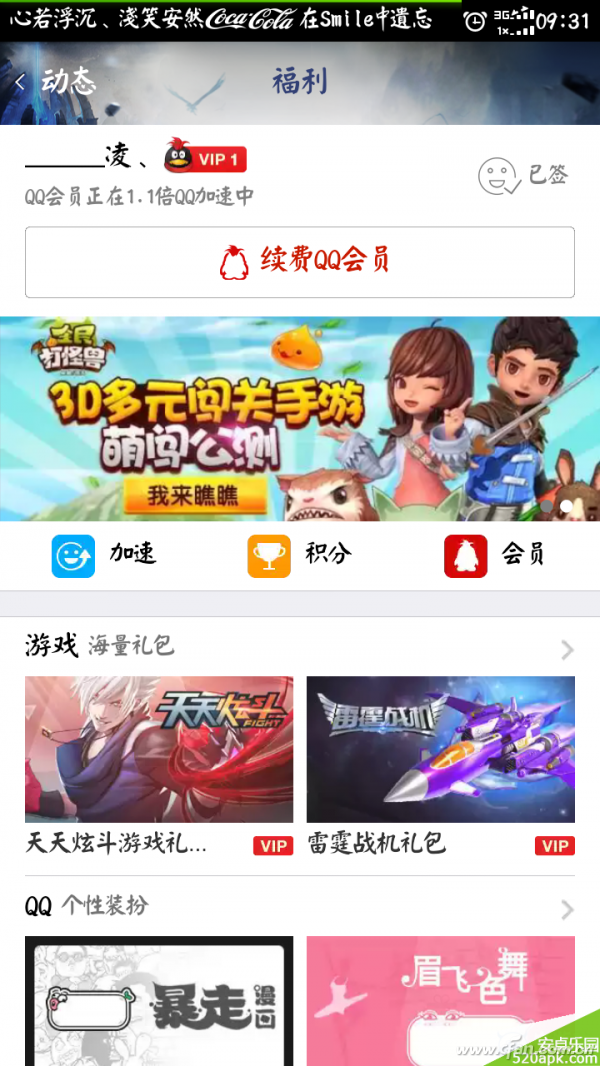600x1066 pixels.
Task: Open 眉飞色舞 theme card
Action: click(440, 1000)
